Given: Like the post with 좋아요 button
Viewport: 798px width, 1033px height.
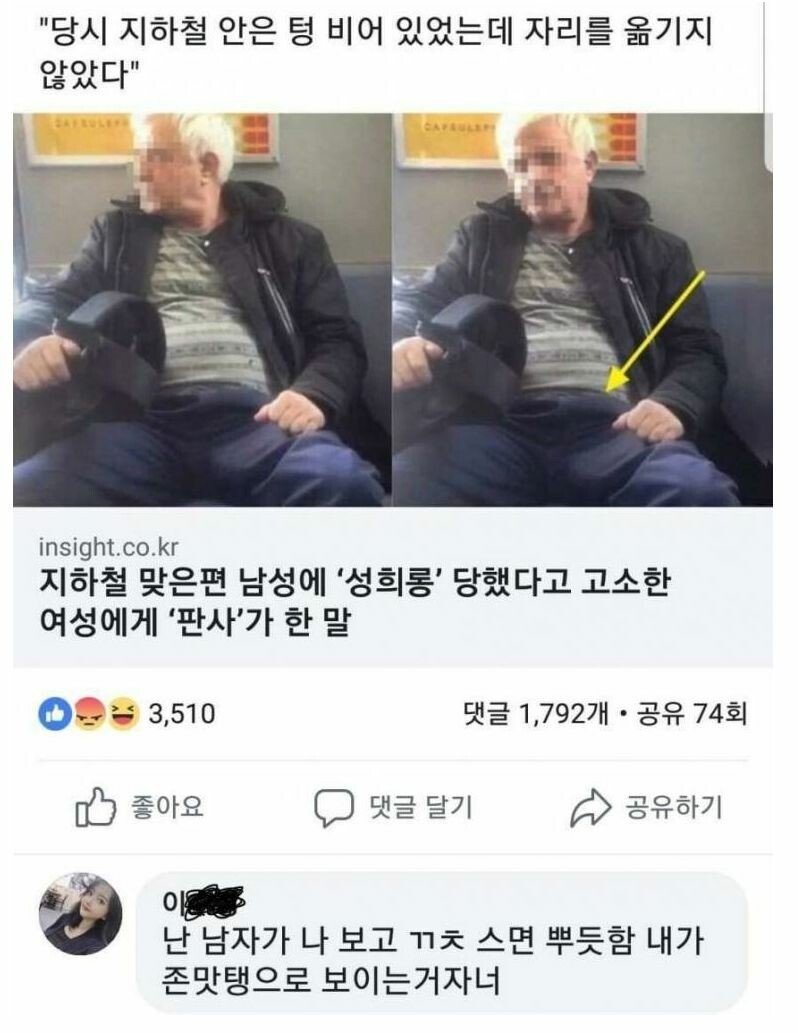Looking at the screenshot, I should pos(142,806).
